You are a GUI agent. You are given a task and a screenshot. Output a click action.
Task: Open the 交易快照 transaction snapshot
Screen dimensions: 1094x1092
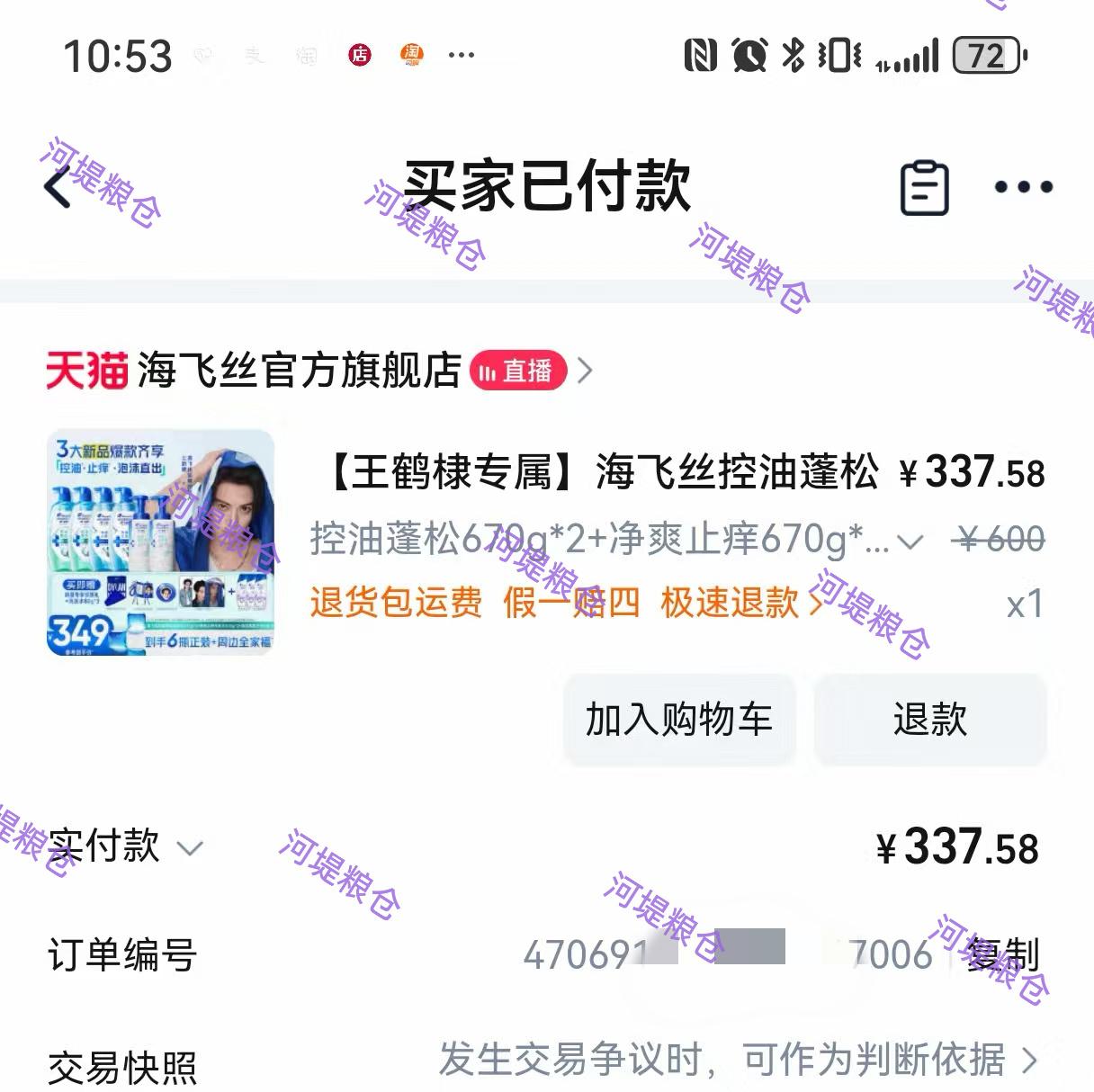(736, 1060)
